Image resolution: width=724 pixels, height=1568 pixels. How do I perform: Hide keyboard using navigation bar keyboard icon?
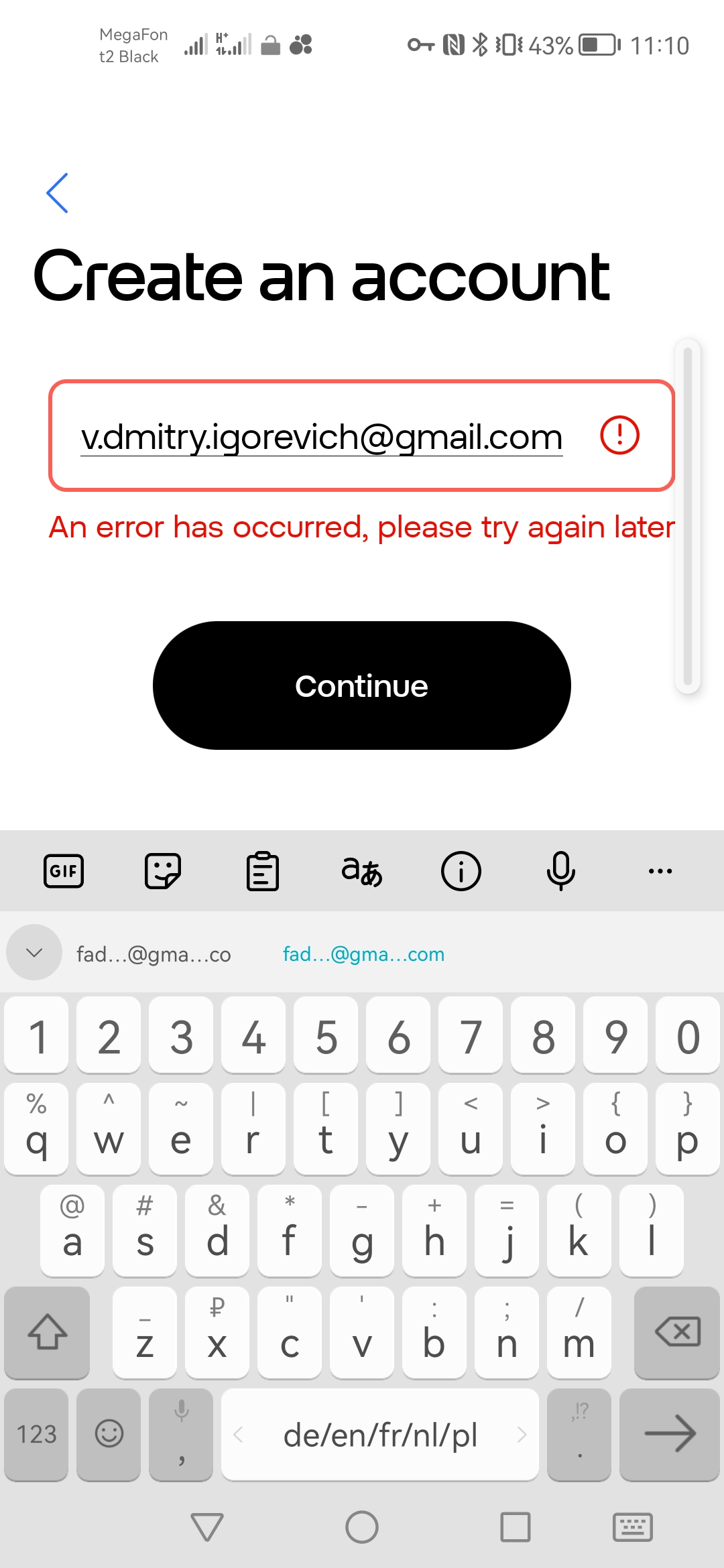pyautogui.click(x=632, y=1528)
